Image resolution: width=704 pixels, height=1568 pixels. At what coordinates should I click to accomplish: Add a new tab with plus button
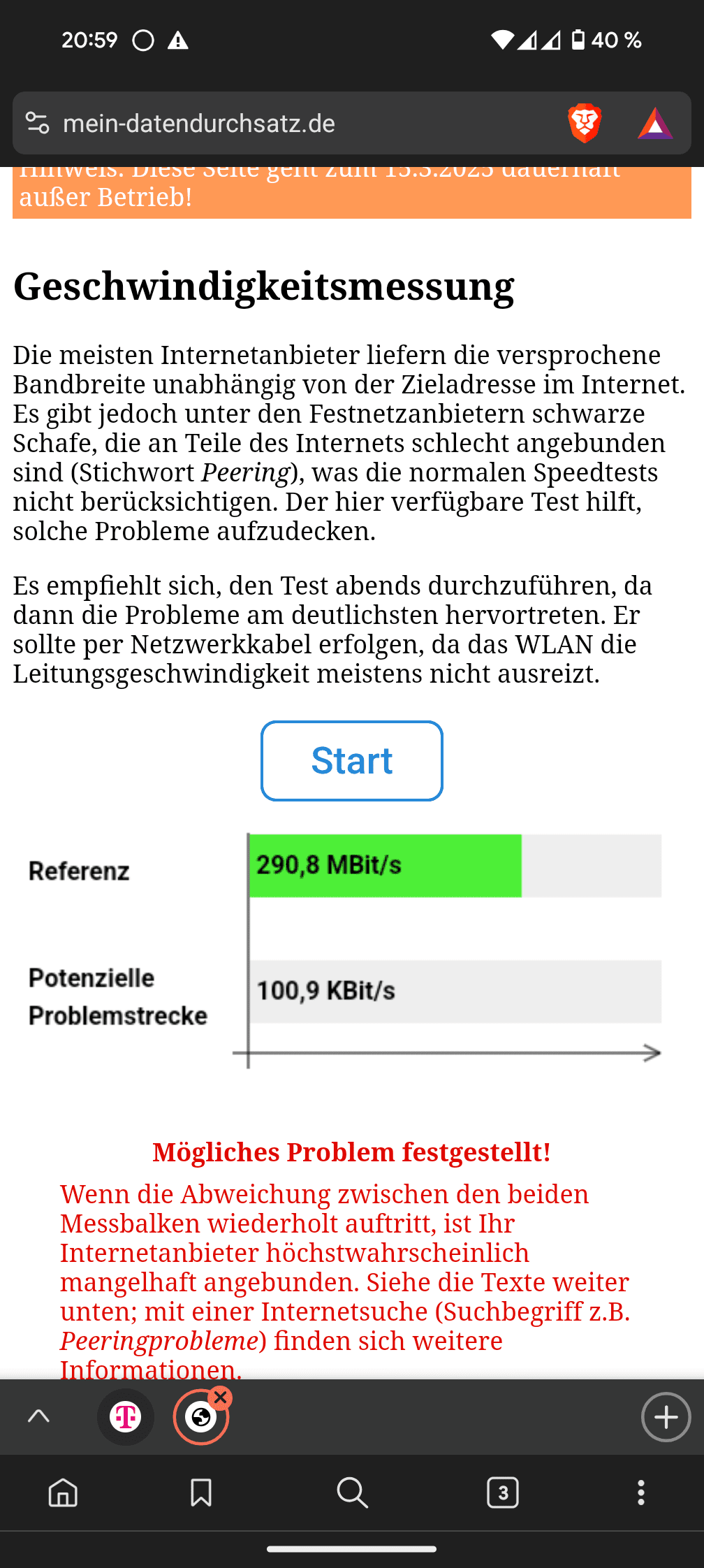[x=666, y=1417]
